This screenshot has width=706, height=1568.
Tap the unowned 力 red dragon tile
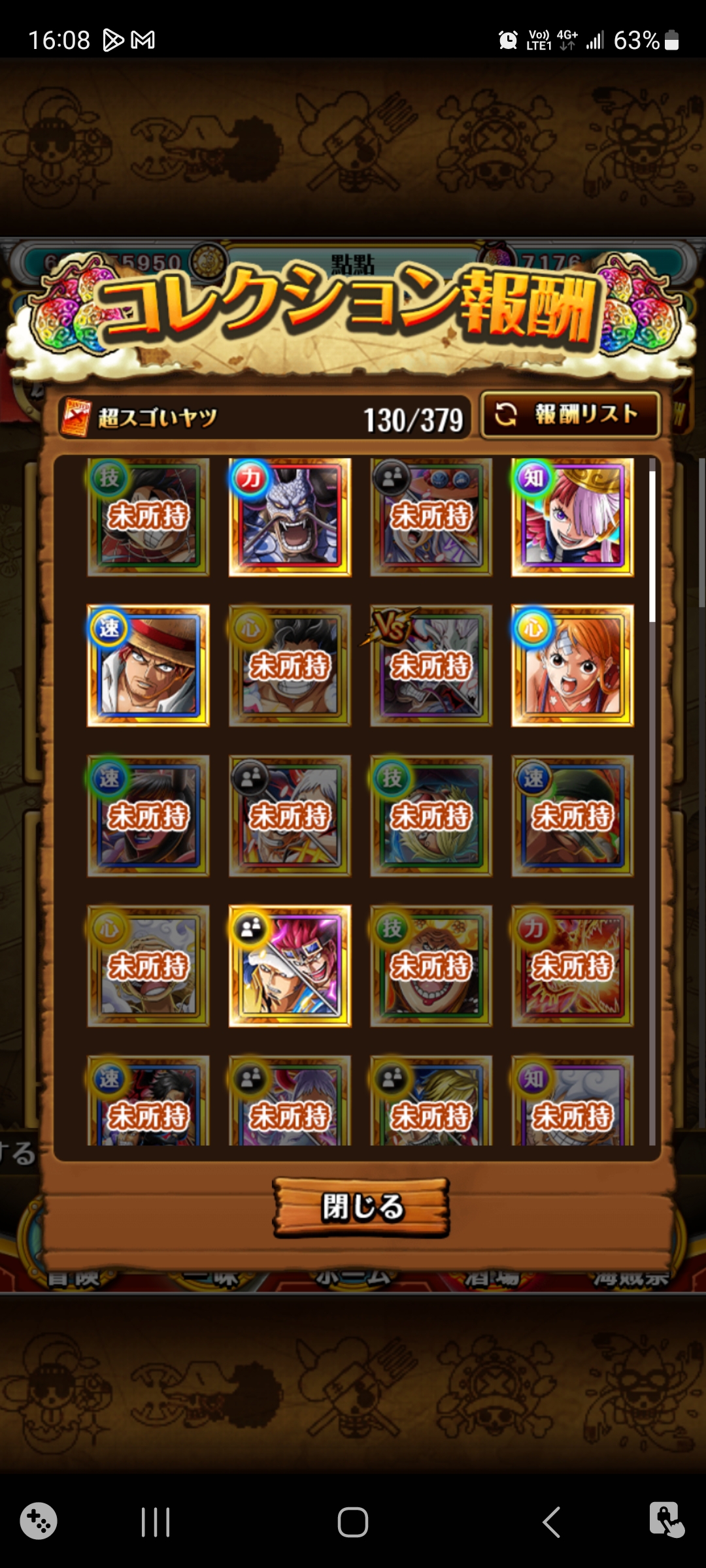click(572, 966)
